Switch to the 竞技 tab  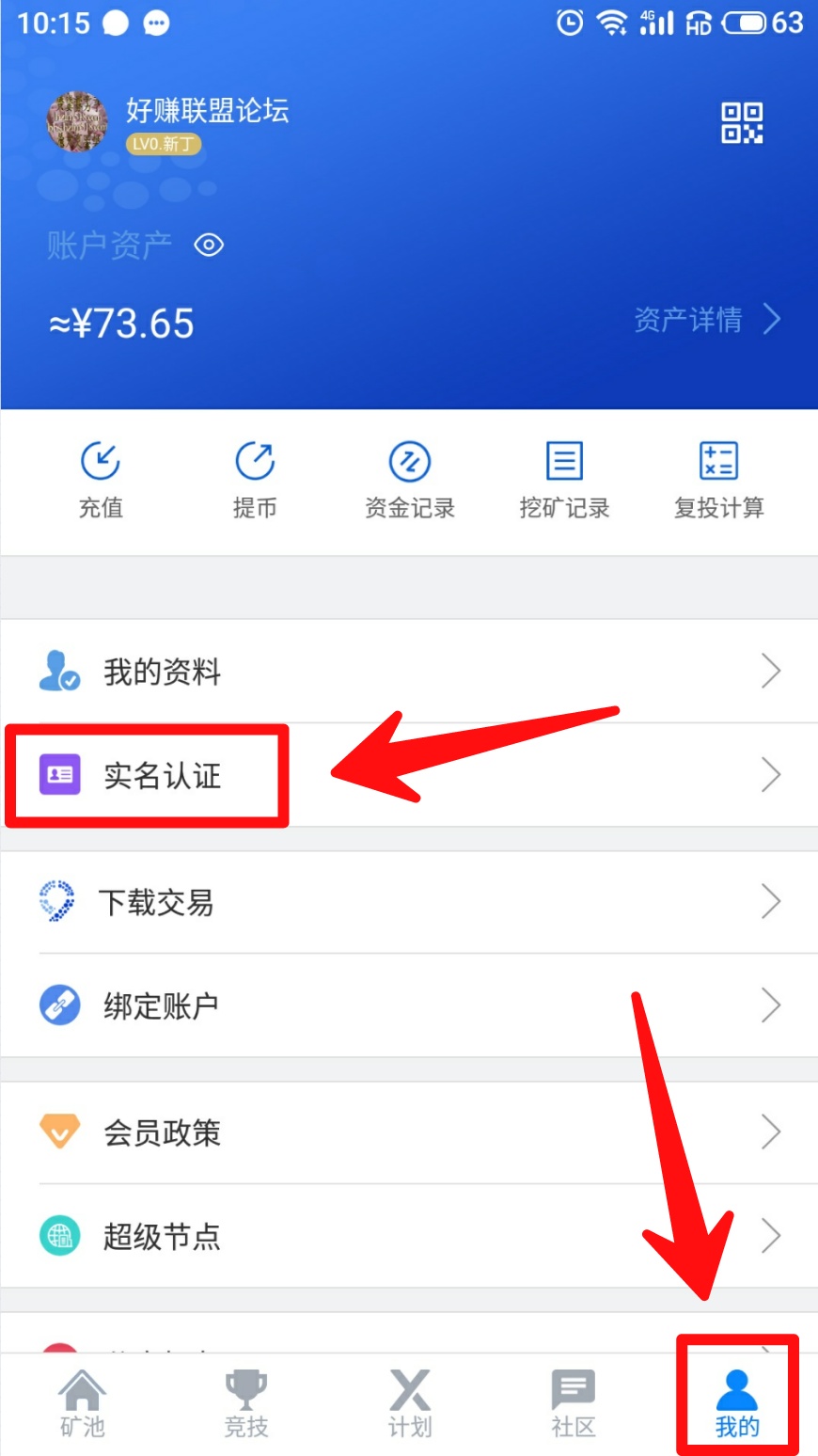pos(246,1403)
